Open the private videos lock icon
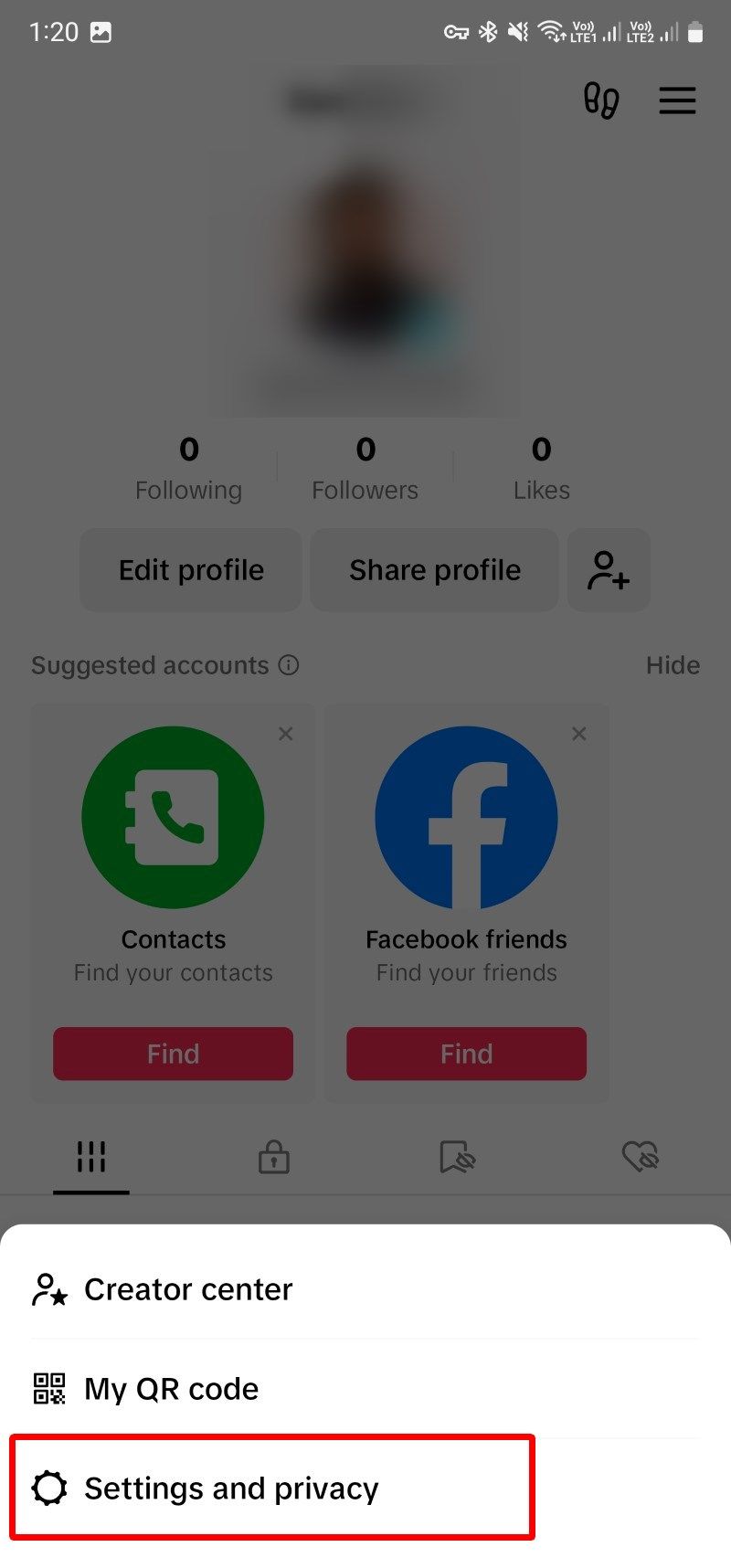 274,1157
